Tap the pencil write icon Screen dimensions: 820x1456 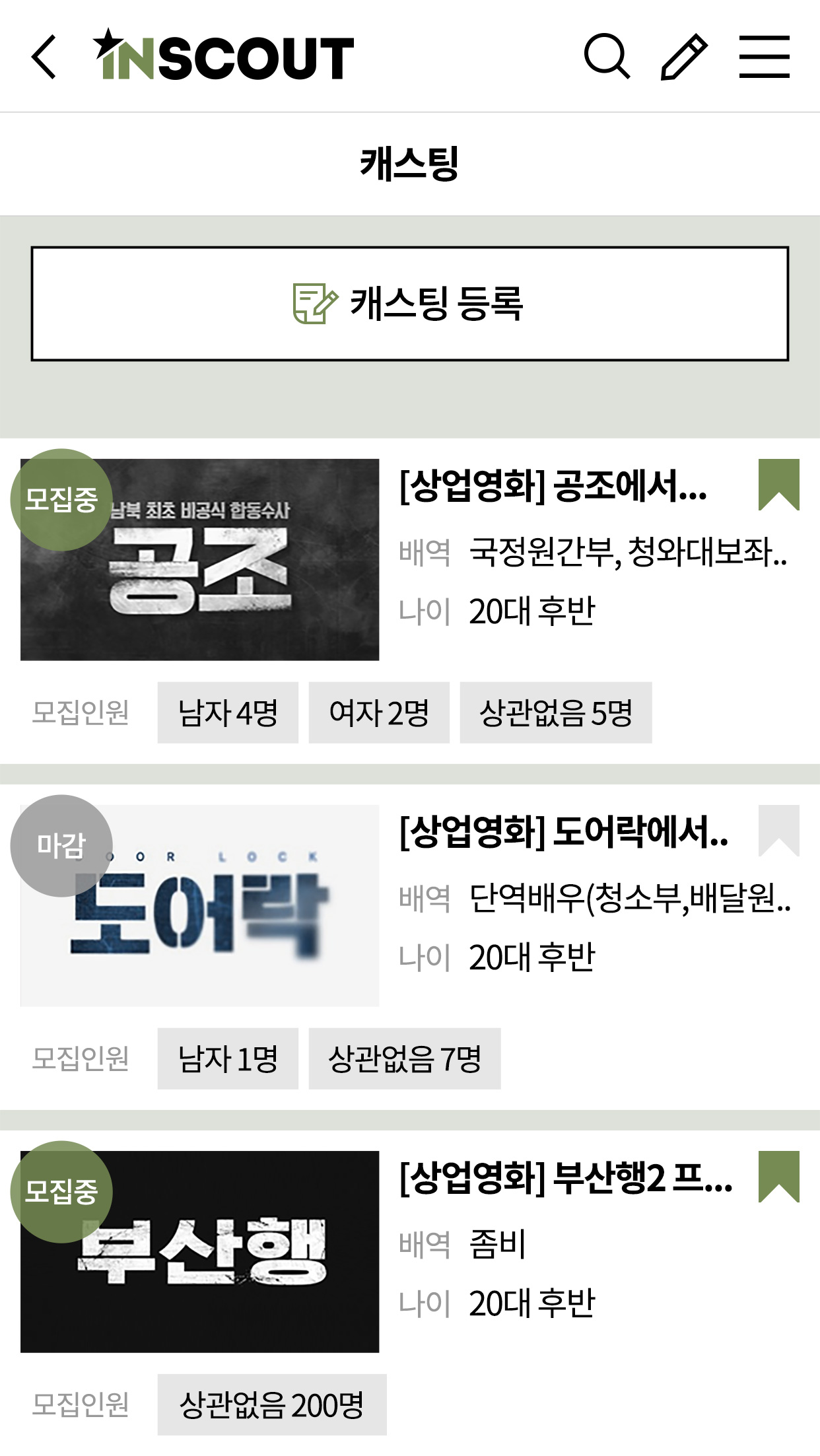[x=684, y=57]
